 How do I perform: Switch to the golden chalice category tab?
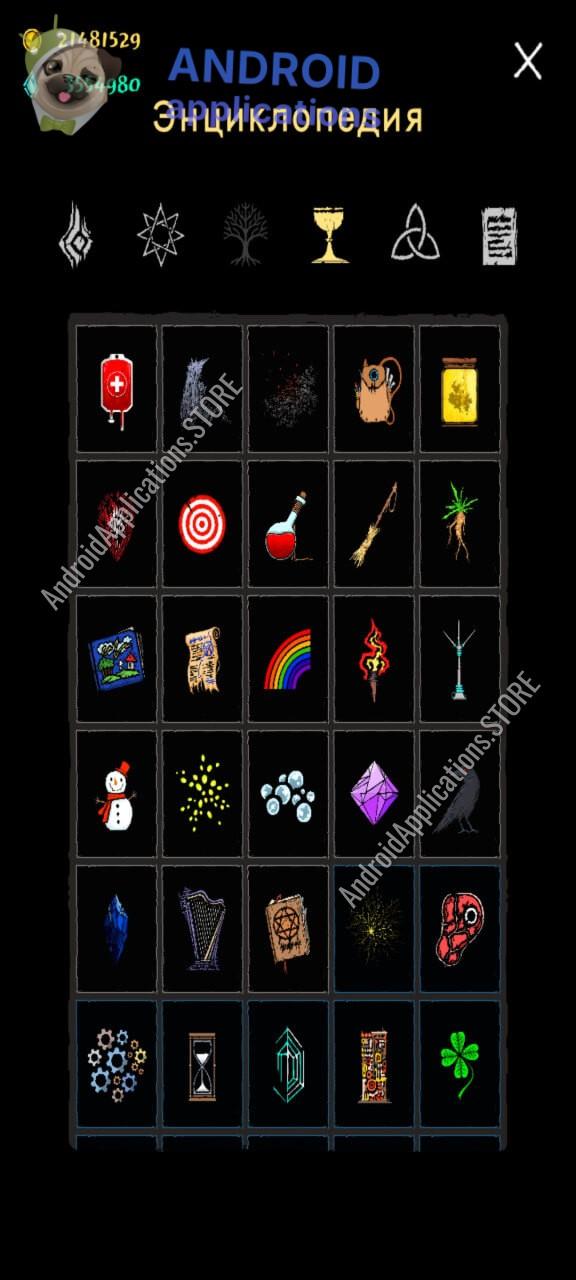tap(329, 236)
